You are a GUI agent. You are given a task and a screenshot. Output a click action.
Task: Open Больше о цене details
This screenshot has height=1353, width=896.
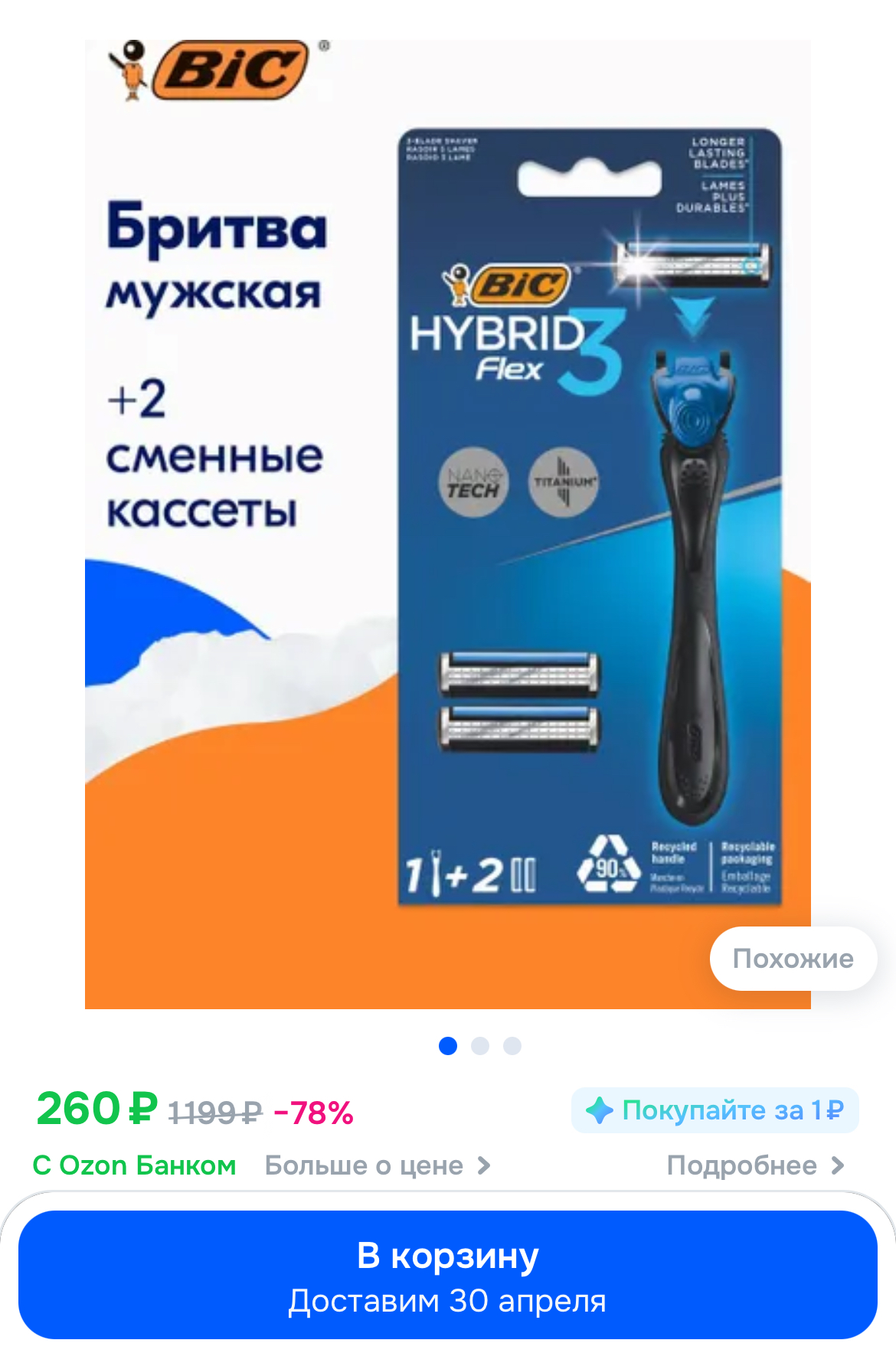pyautogui.click(x=377, y=1165)
